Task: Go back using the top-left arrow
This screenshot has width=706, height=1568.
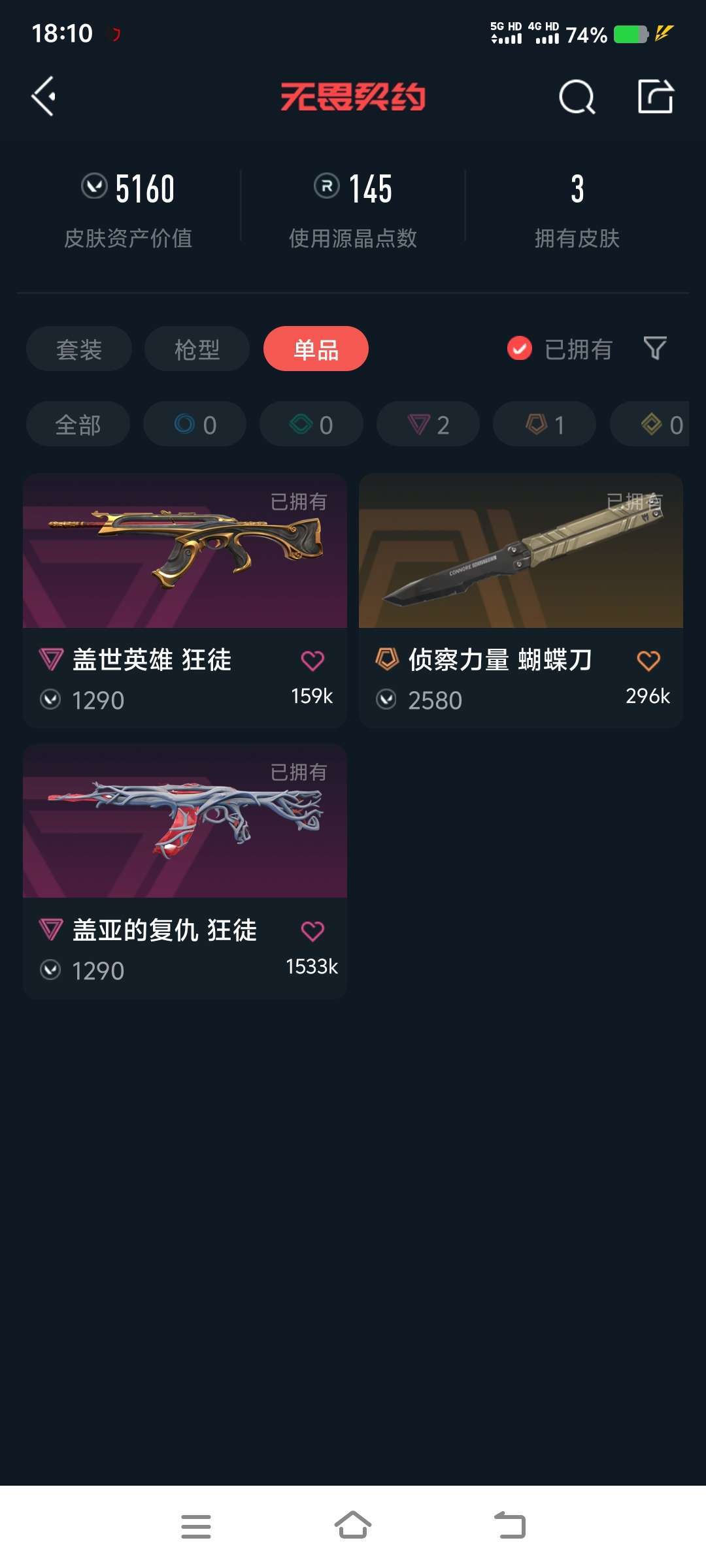Action: 43,97
